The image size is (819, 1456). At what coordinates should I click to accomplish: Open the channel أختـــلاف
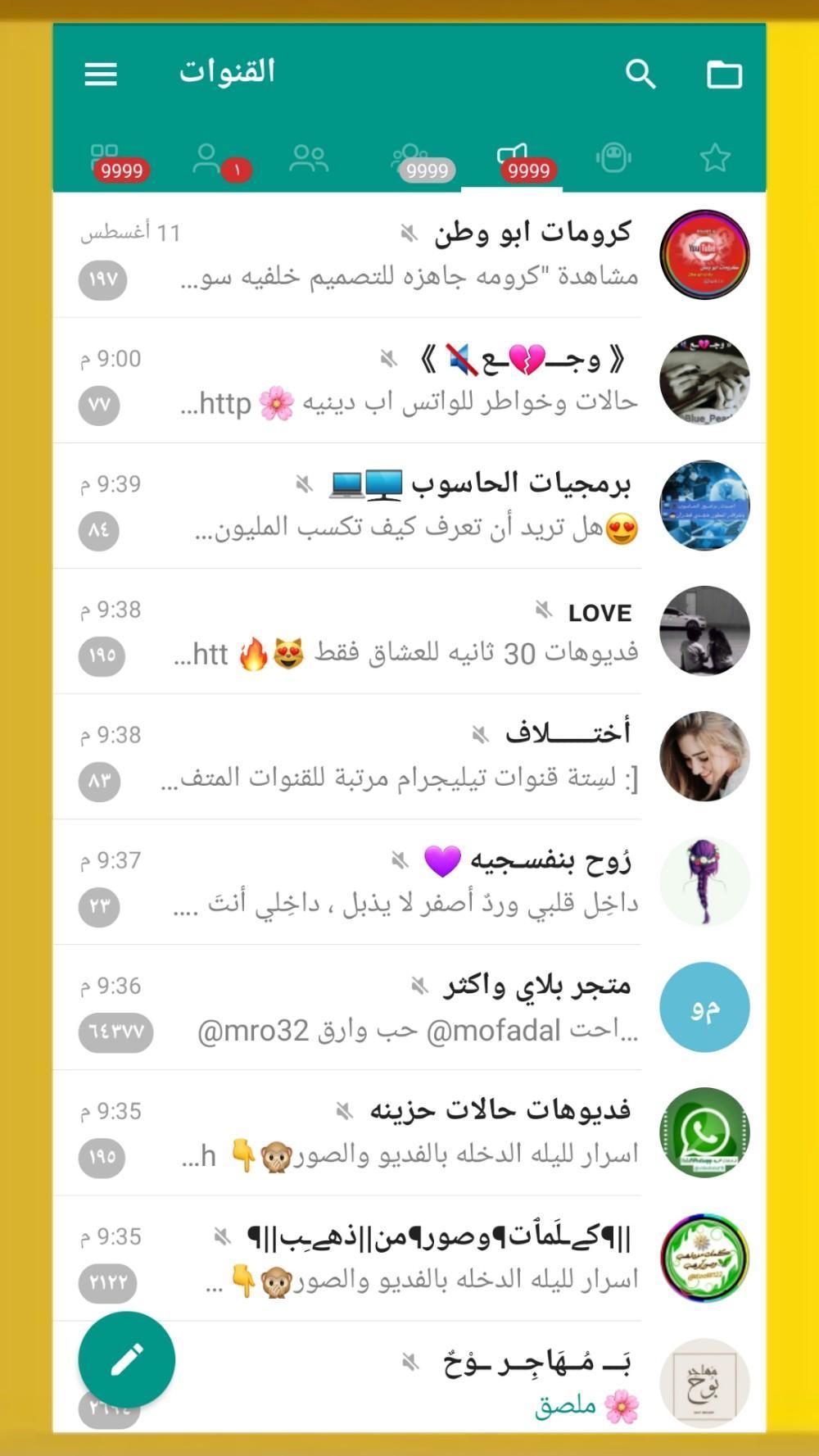[x=409, y=756]
